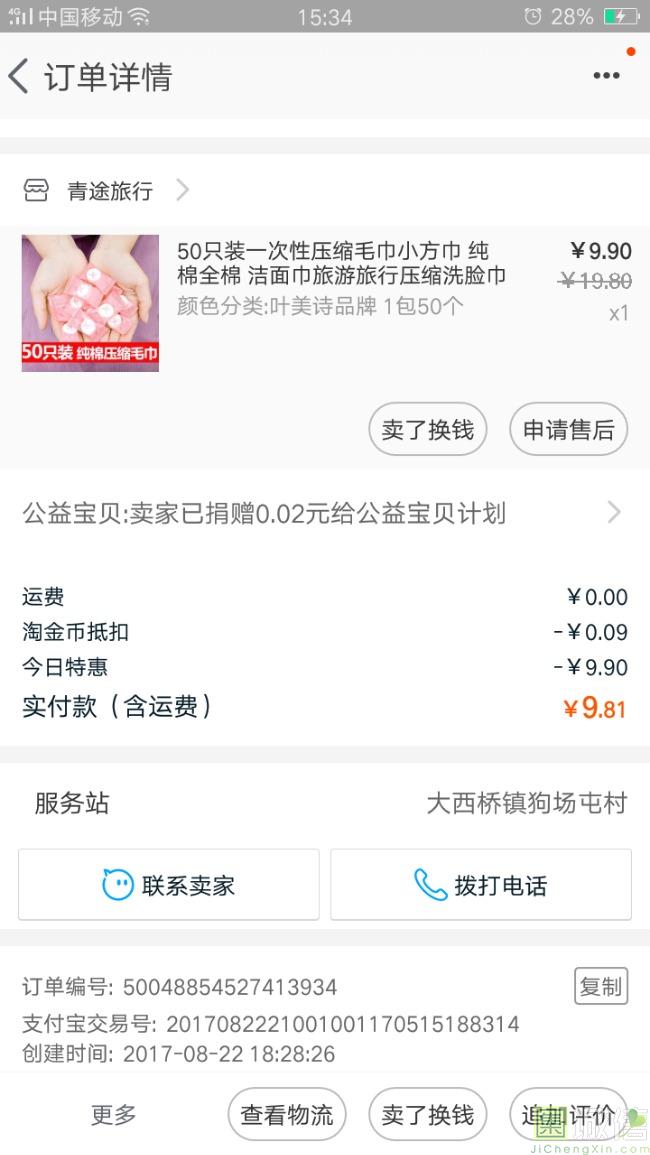650x1155 pixels.
Task: Open the 更多 options
Action: (114, 1115)
